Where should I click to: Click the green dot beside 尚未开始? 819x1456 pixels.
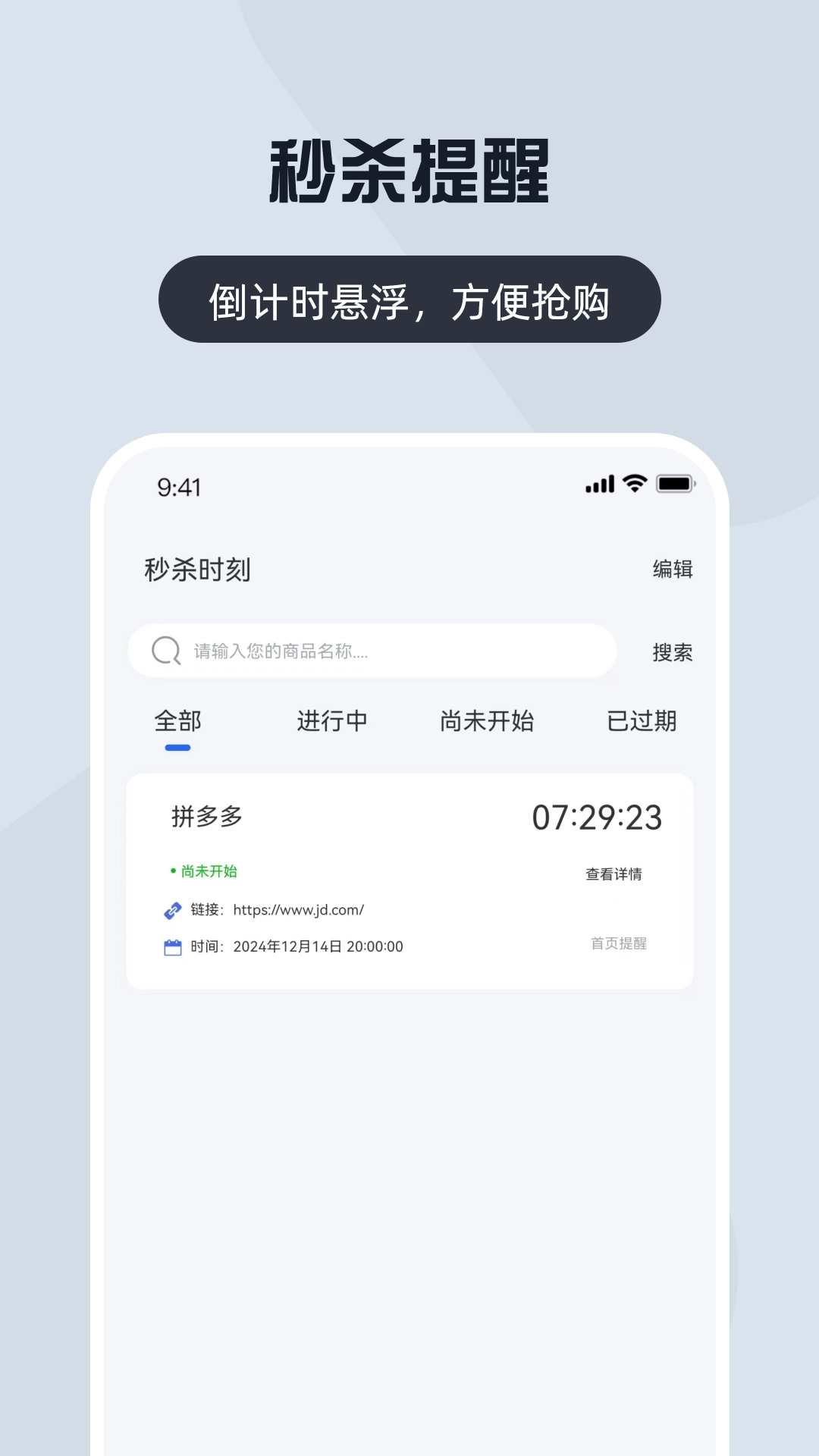point(175,871)
